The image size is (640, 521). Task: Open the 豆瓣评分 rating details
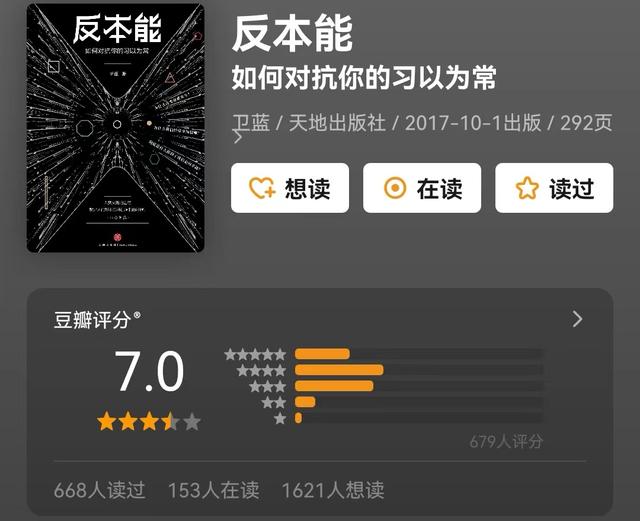tap(577, 319)
